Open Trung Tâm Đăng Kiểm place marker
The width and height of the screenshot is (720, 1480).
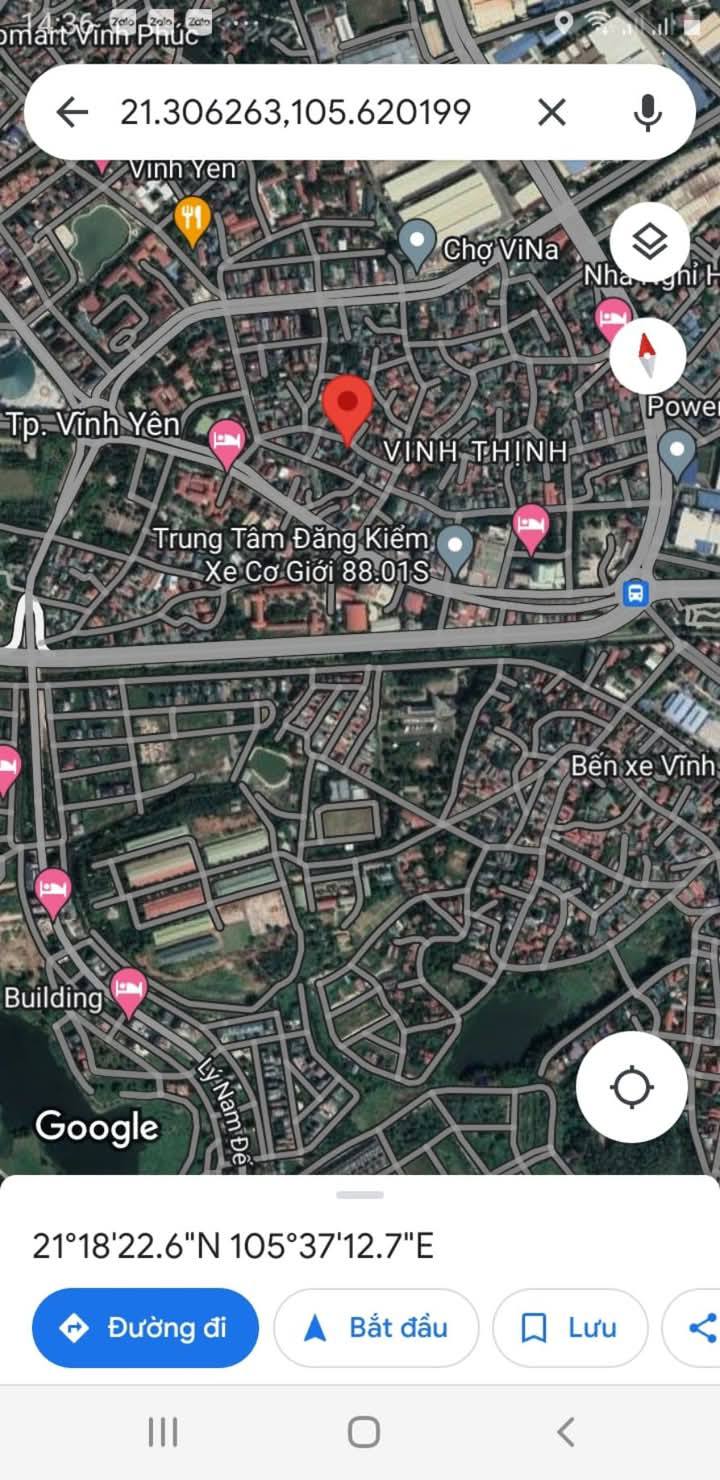coord(456,547)
